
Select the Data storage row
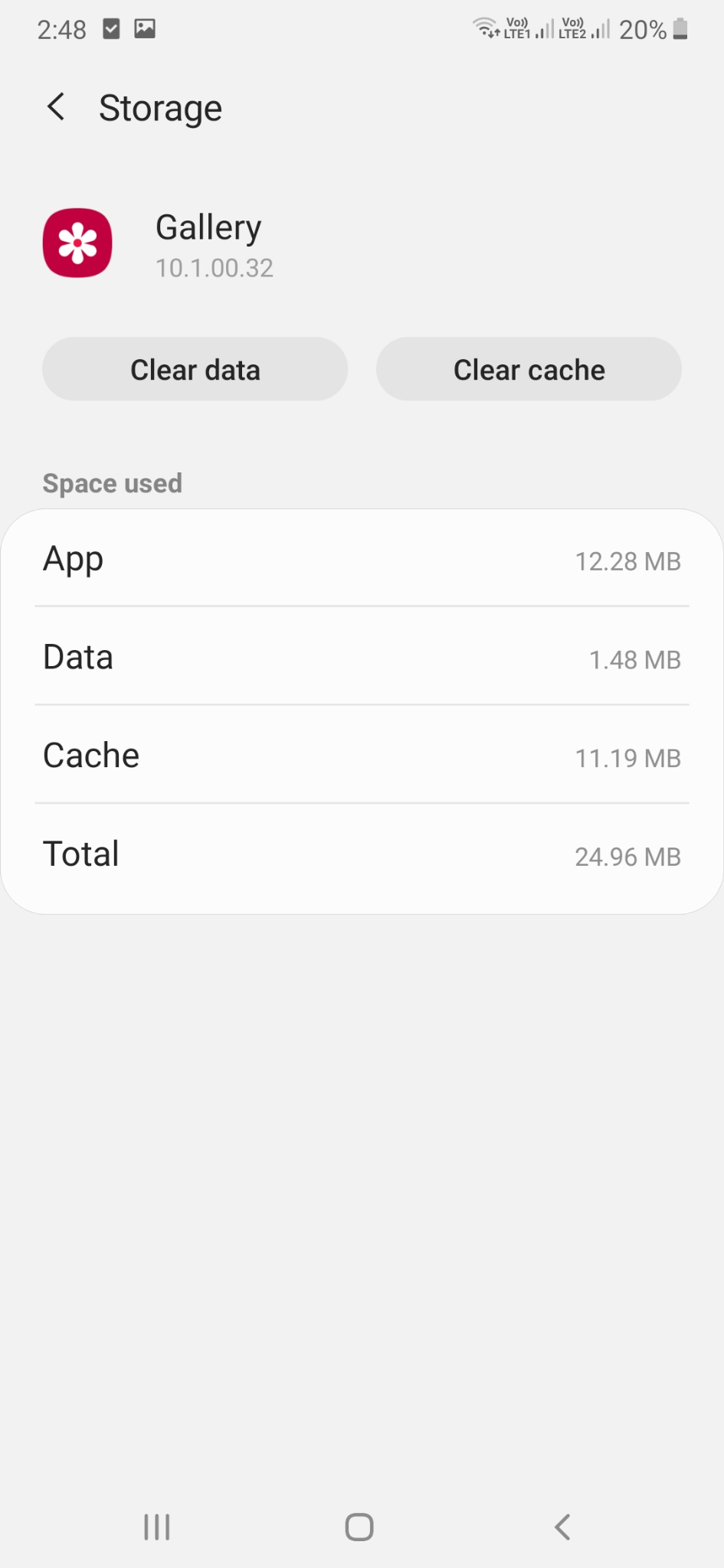pos(362,658)
